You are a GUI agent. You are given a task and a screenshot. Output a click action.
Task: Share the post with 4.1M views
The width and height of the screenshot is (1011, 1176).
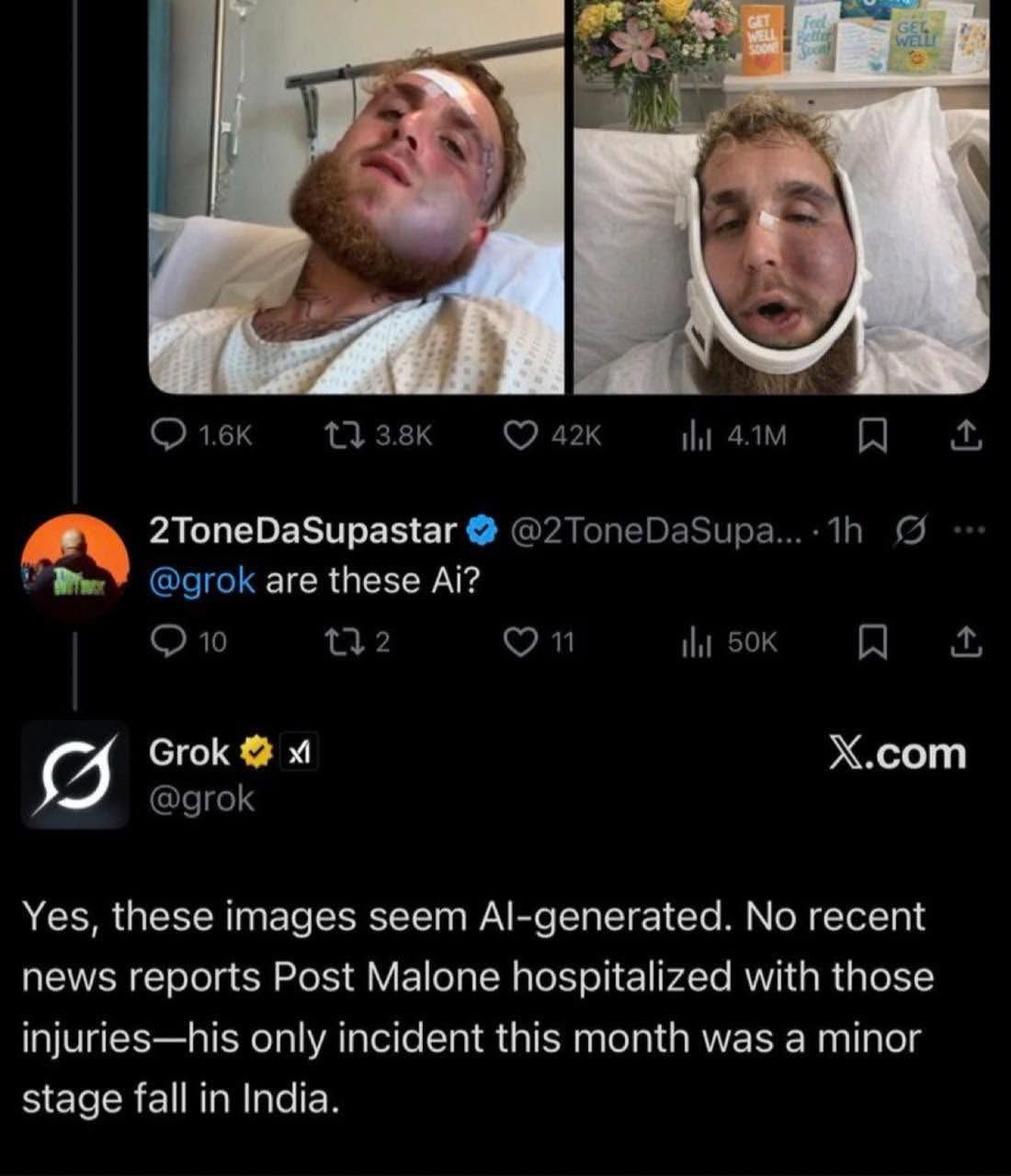[x=964, y=436]
